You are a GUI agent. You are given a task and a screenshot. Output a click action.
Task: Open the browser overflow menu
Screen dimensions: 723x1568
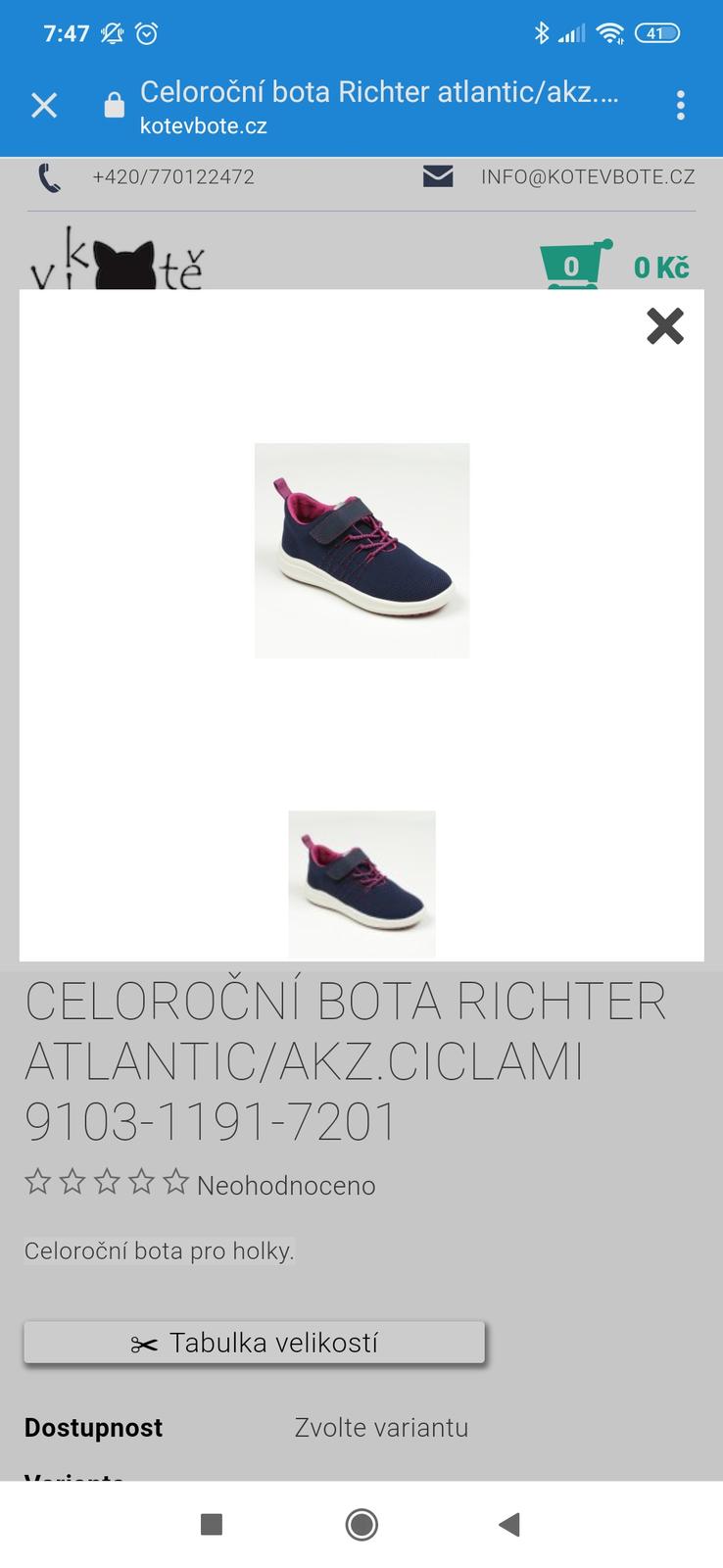(x=680, y=106)
